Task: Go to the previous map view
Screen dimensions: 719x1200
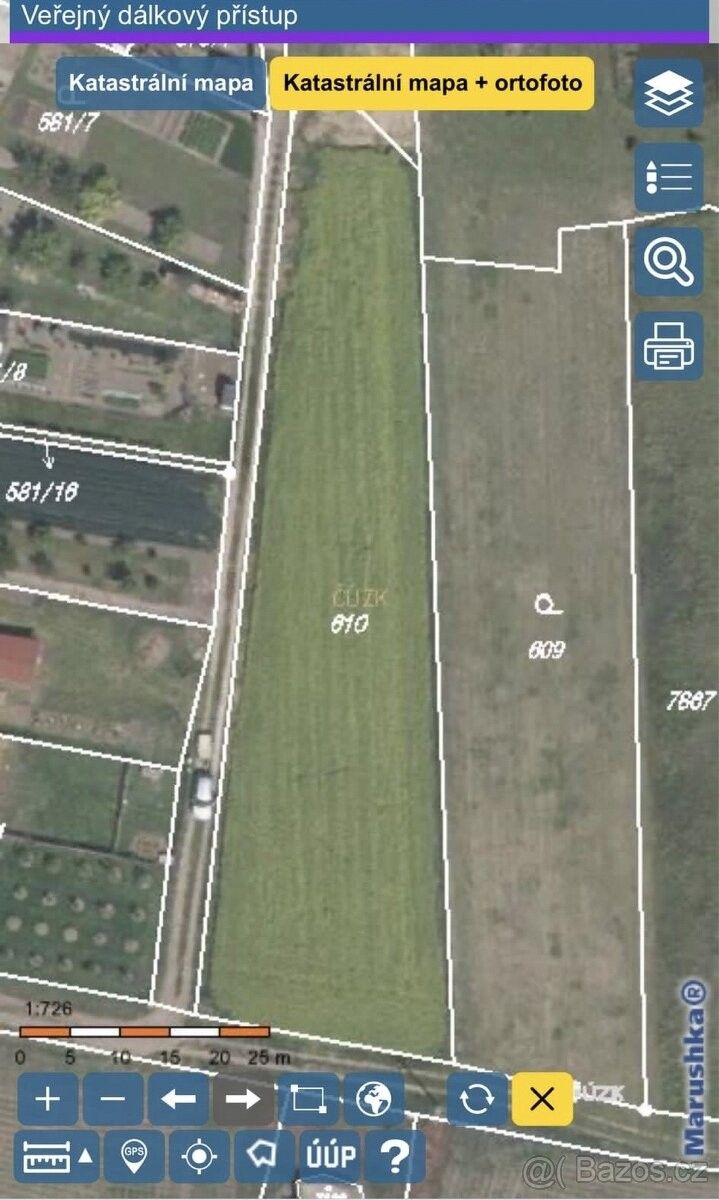Action: point(178,1099)
